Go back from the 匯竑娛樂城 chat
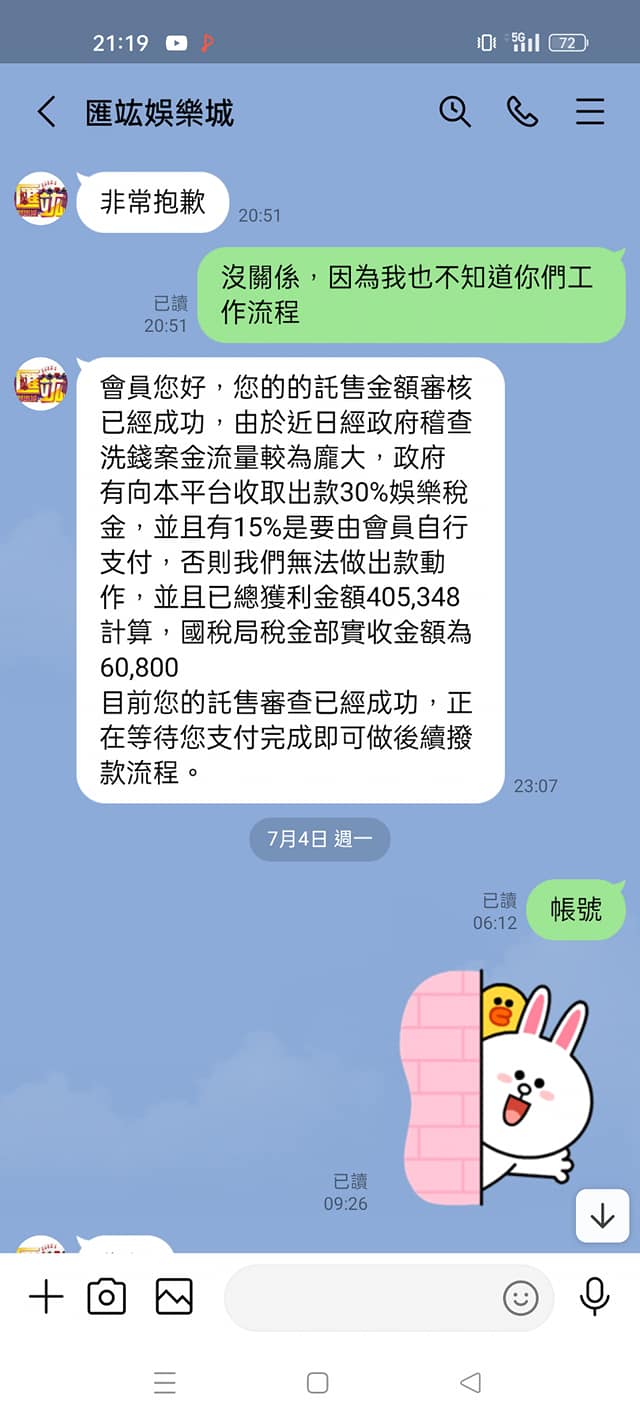The height and width of the screenshot is (1422, 640). pos(46,112)
